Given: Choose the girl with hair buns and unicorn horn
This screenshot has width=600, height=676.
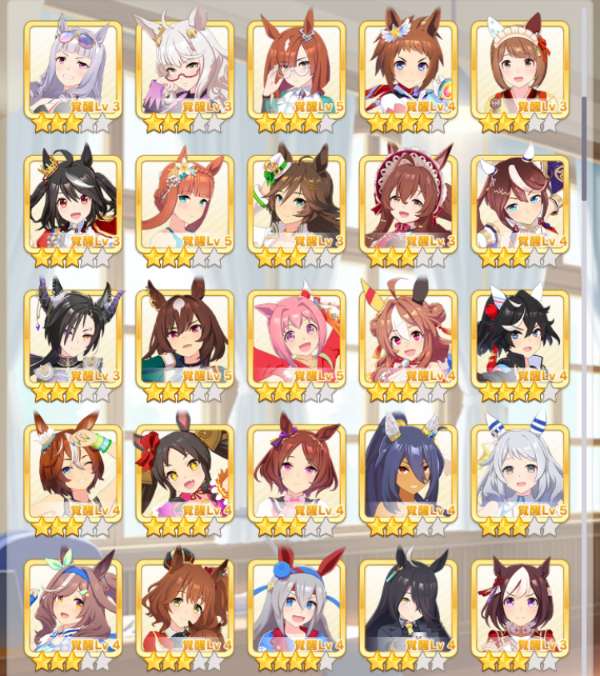Looking at the screenshot, I should click(x=408, y=338).
